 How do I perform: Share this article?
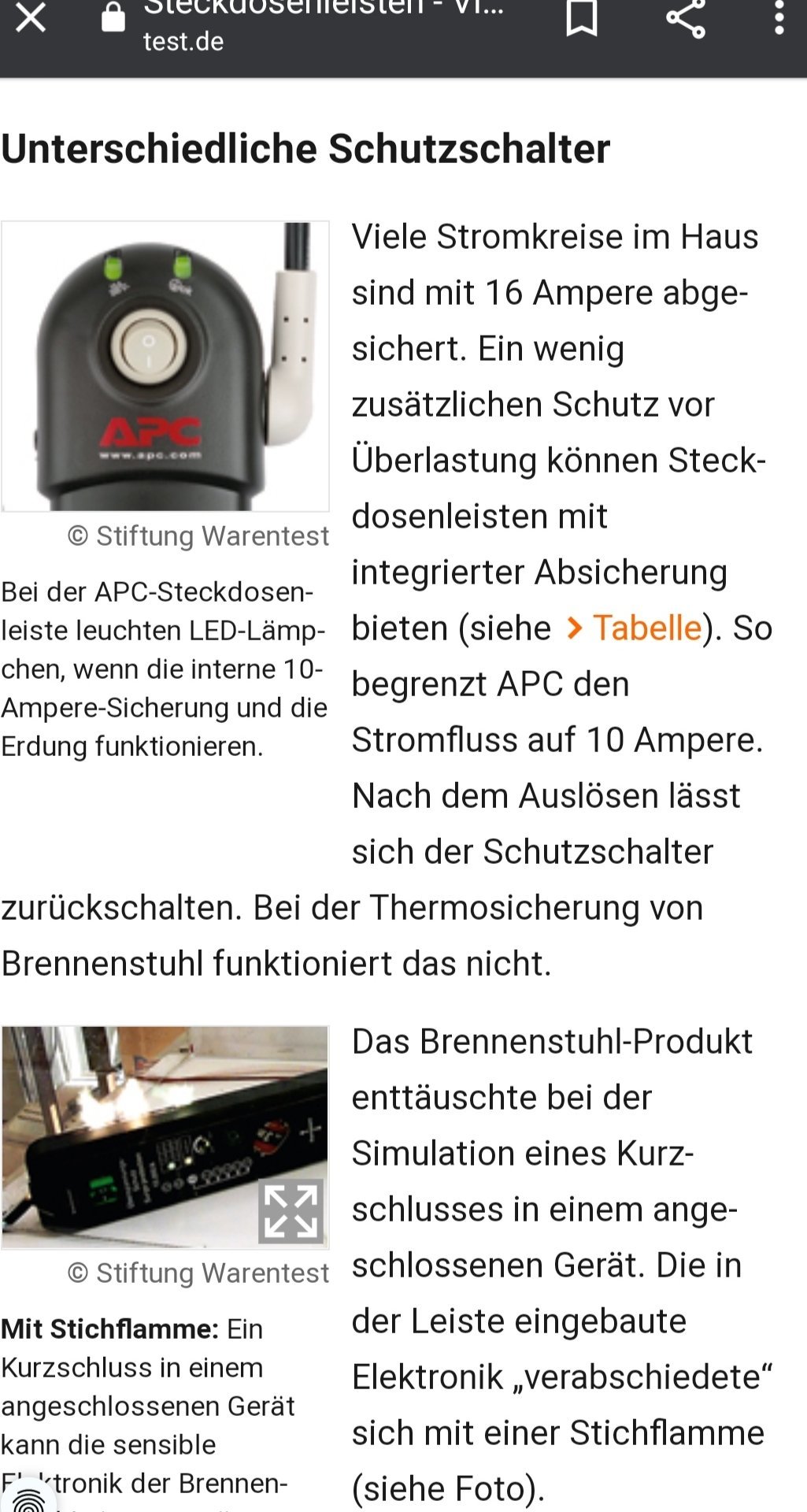click(685, 17)
